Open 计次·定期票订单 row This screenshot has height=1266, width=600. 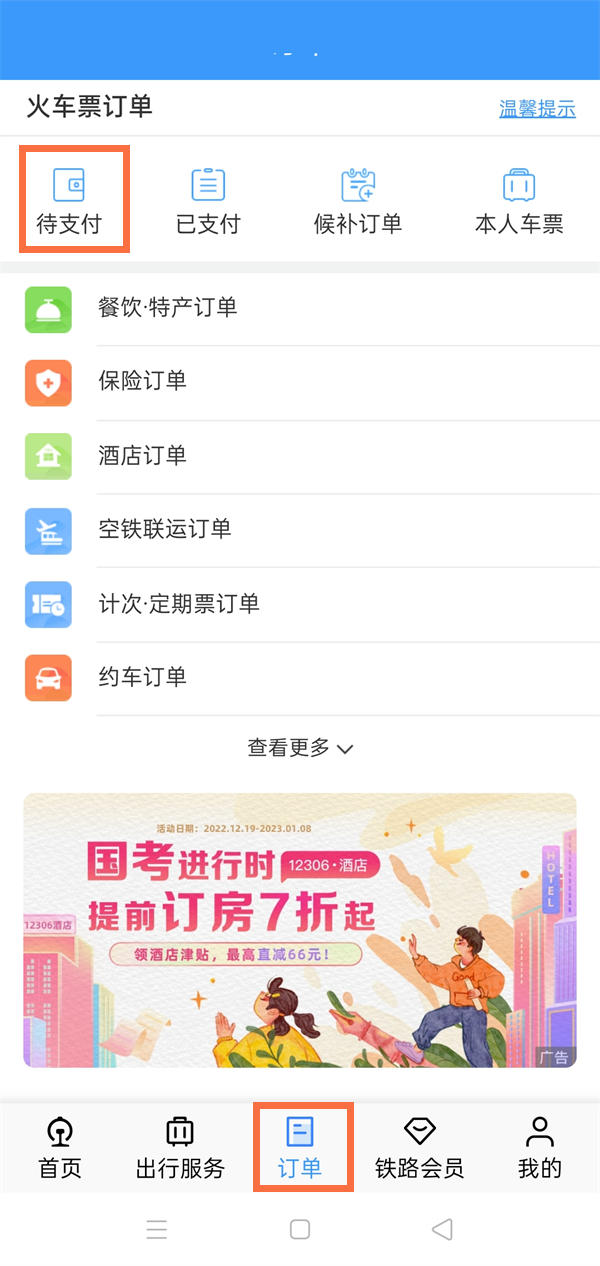pos(300,604)
